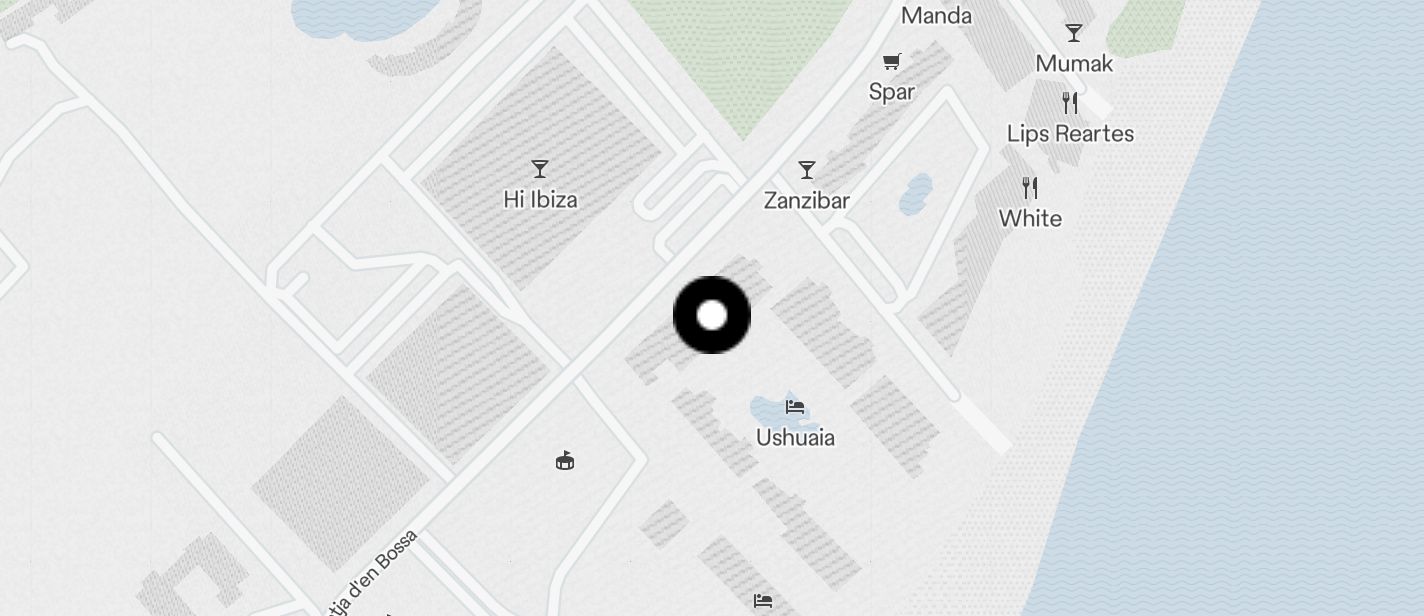Screen dimensions: 1424x616
Task: Select the White restaurant map pin
Action: 1030,188
